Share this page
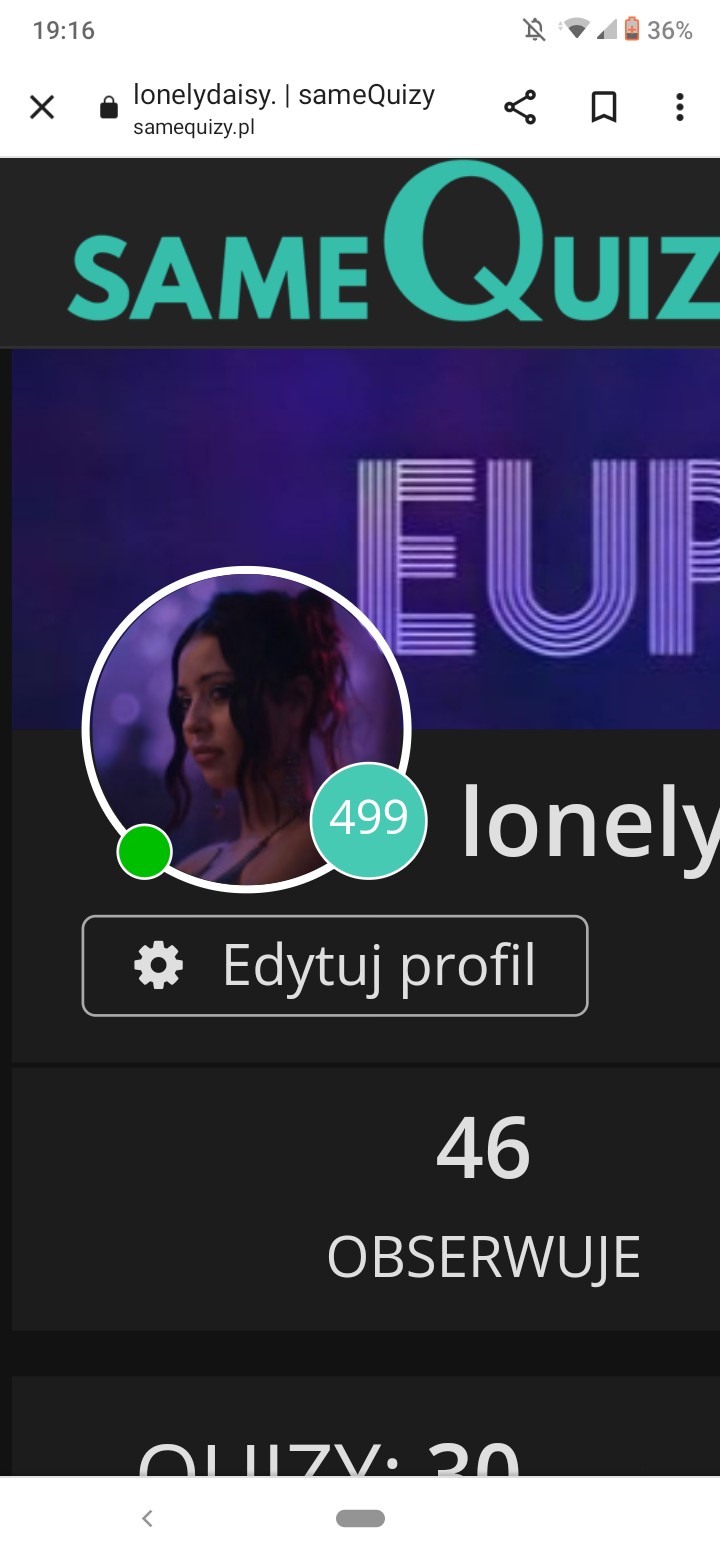Viewport: 720px width, 1560px height. coord(519,107)
